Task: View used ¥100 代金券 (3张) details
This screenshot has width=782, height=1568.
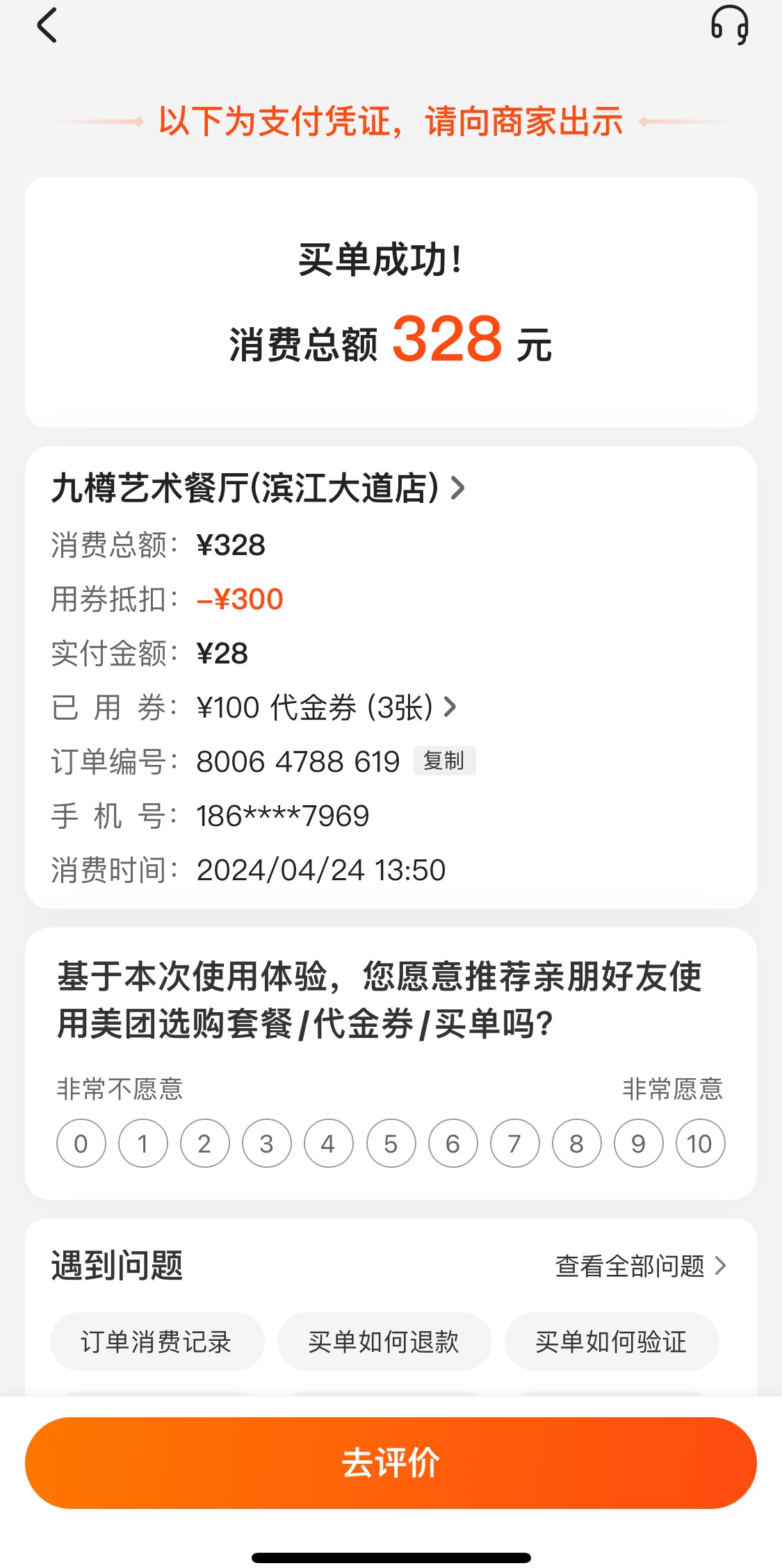Action: pyautogui.click(x=327, y=707)
